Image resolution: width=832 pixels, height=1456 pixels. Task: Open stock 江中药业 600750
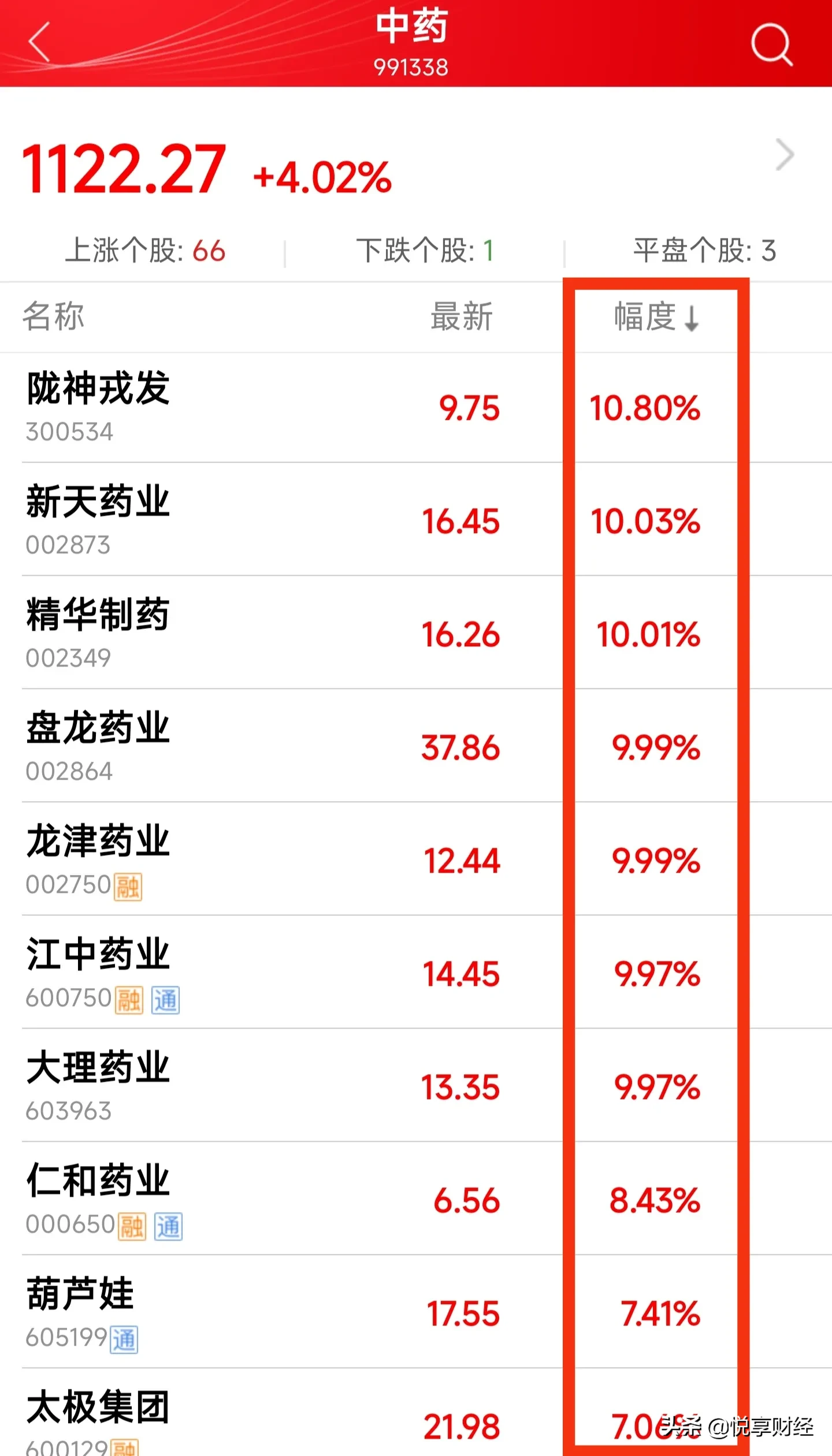pos(416,973)
